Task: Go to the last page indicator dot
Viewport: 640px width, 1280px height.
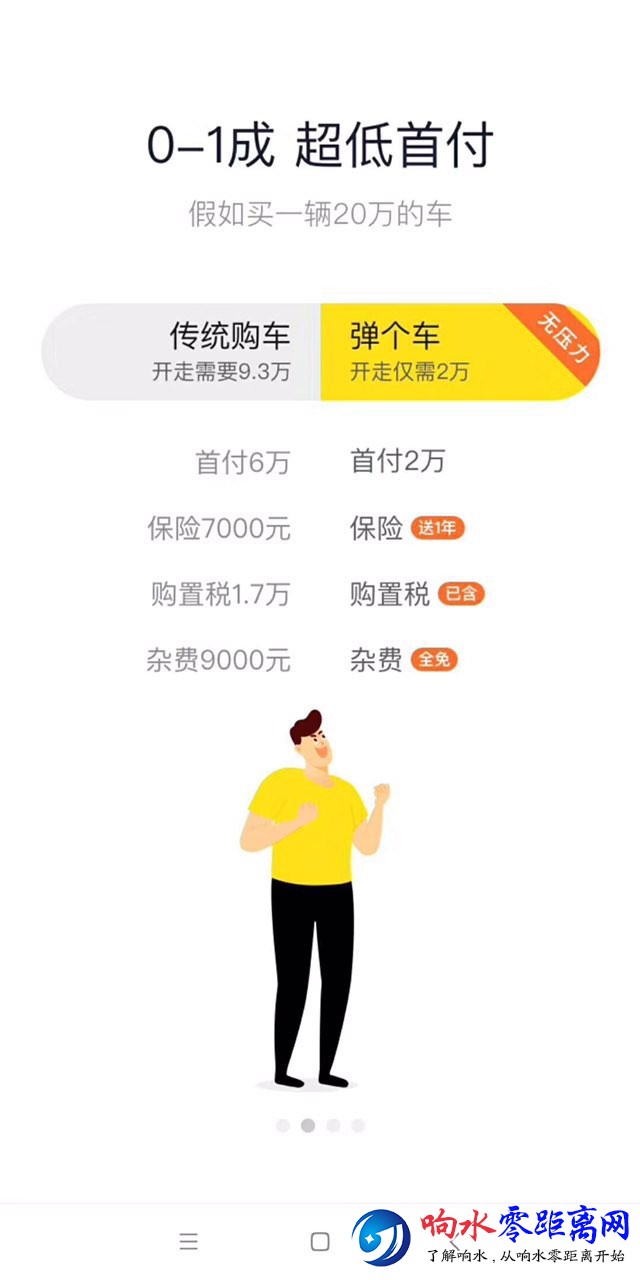Action: 358,1125
